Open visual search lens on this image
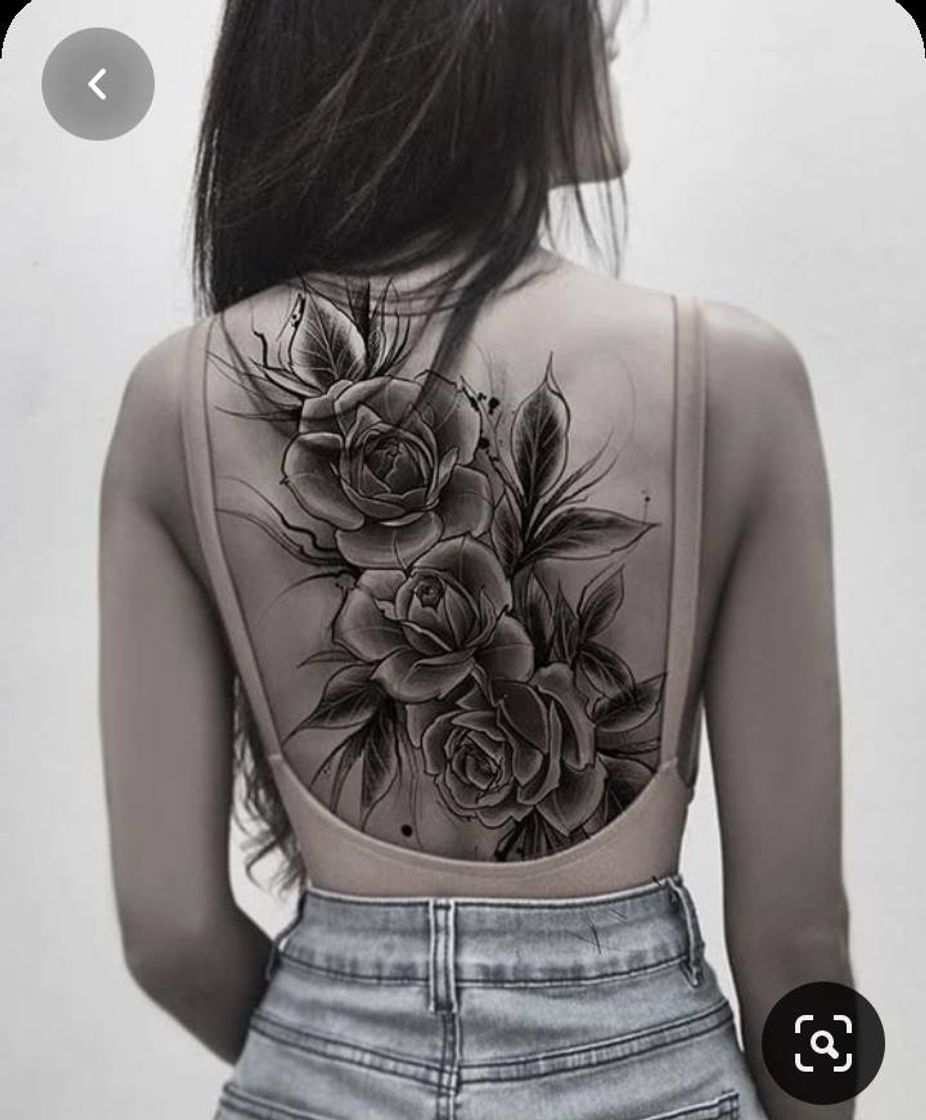Screen dimensions: 926x1120 pyautogui.click(x=823, y=1043)
